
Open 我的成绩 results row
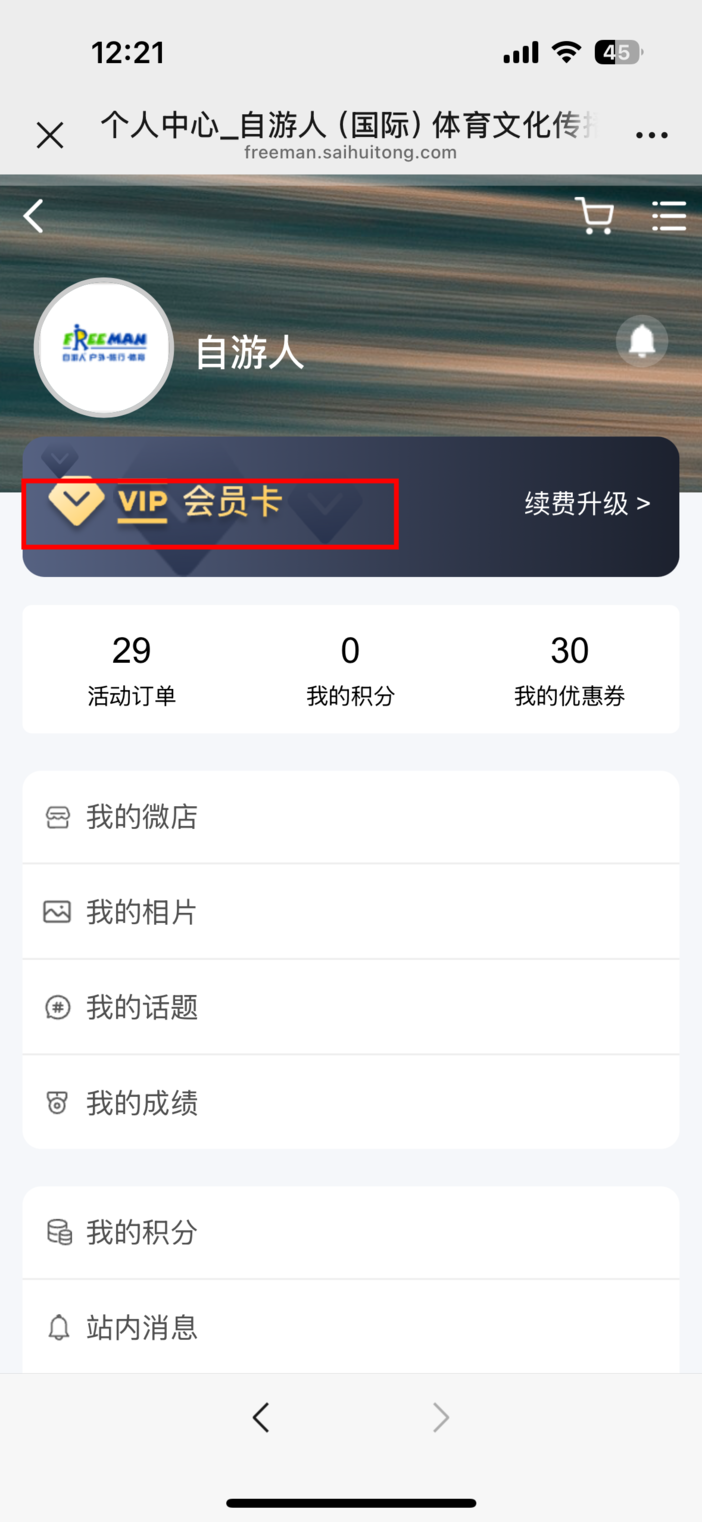[351, 1102]
